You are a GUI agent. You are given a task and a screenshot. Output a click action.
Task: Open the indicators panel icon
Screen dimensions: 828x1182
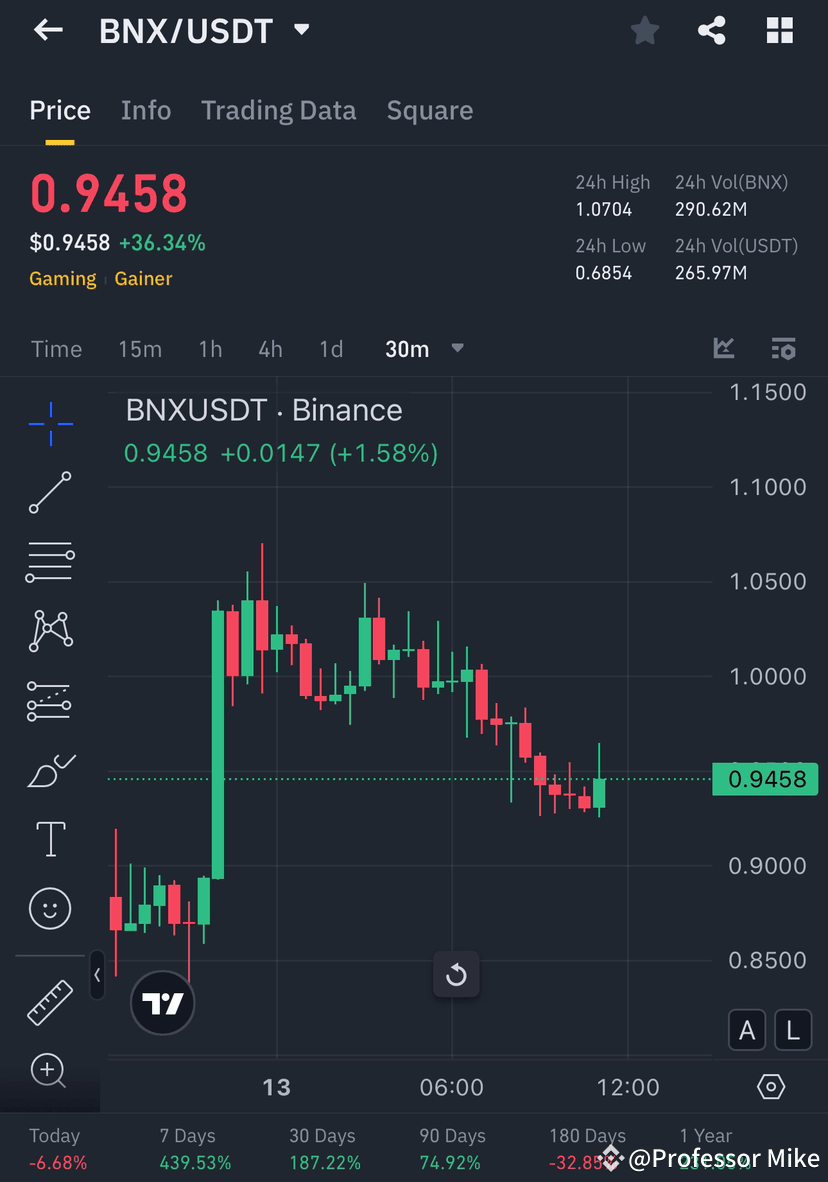click(x=724, y=348)
